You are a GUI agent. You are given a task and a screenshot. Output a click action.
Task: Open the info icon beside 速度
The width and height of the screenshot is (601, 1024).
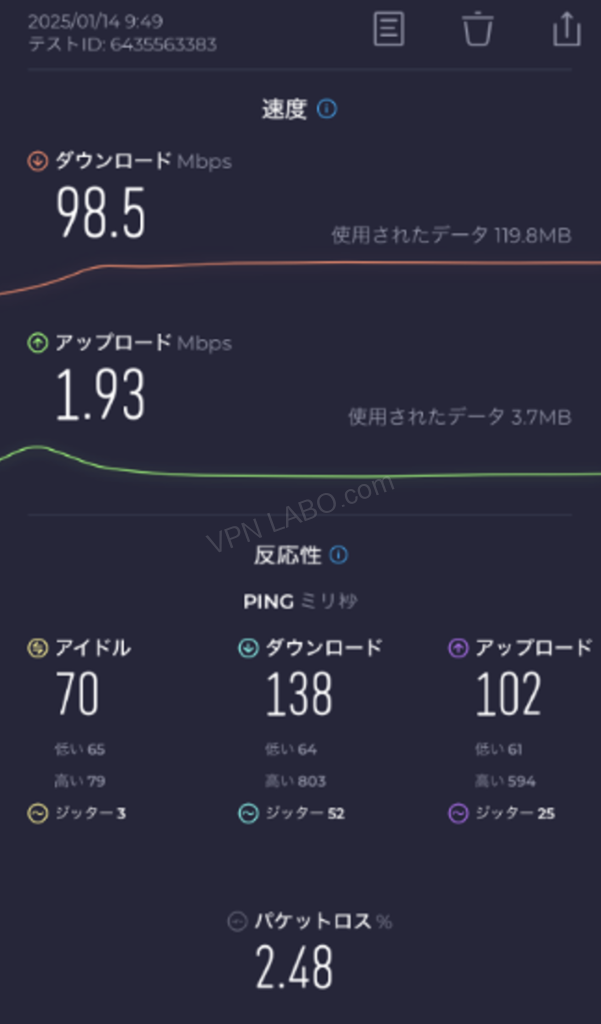(327, 109)
